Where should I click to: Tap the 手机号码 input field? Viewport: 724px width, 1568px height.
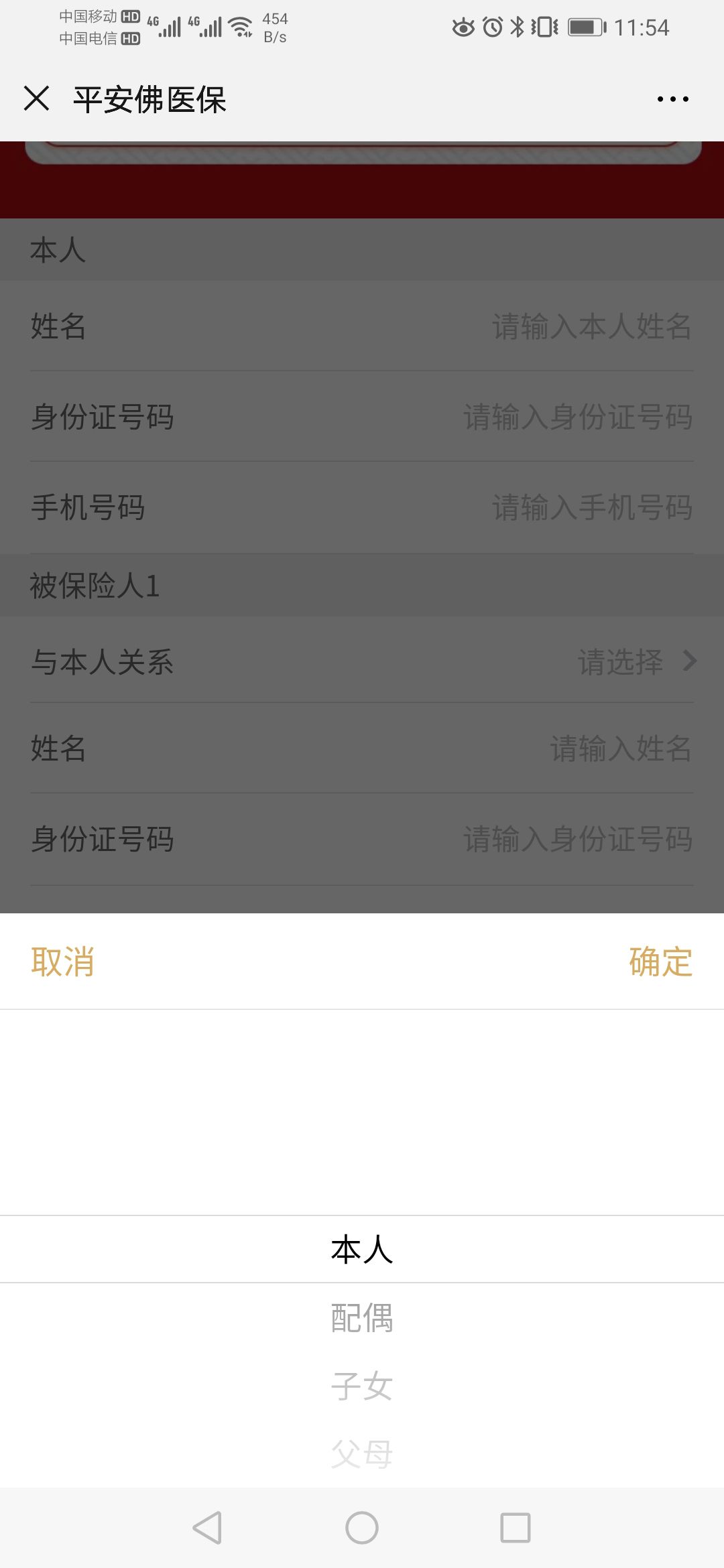click(x=590, y=507)
